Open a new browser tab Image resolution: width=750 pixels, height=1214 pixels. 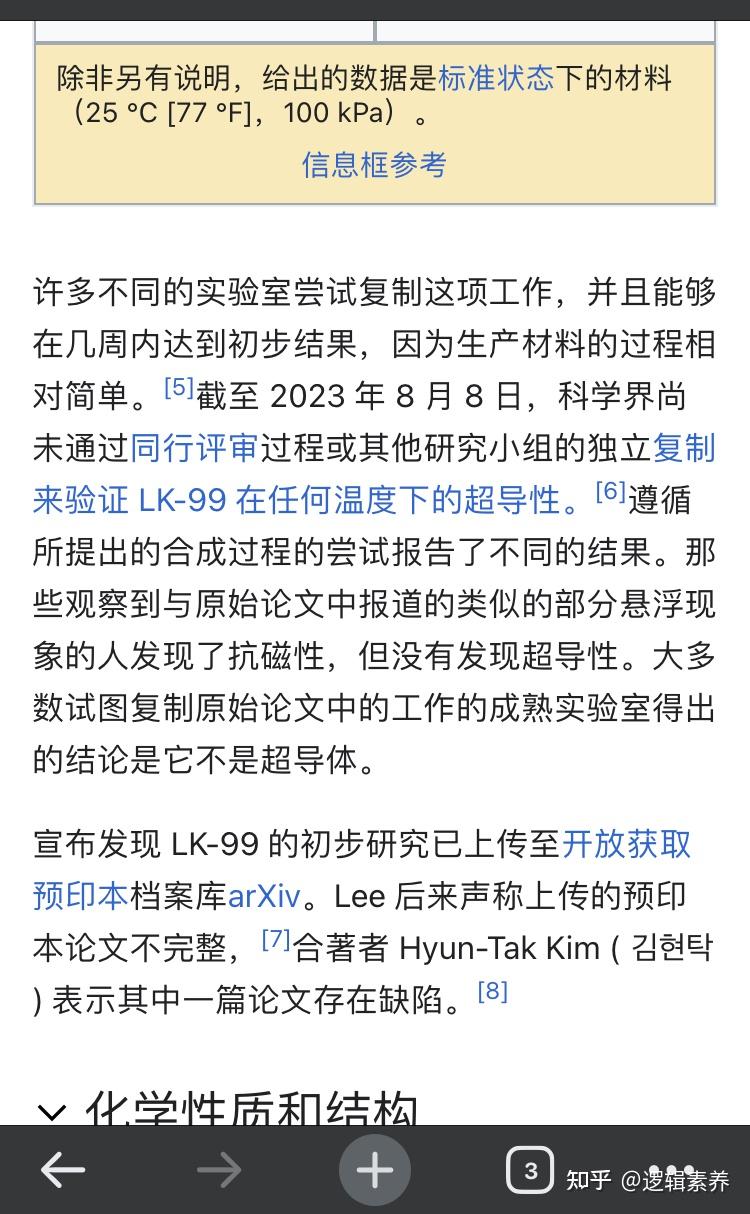coord(375,1169)
